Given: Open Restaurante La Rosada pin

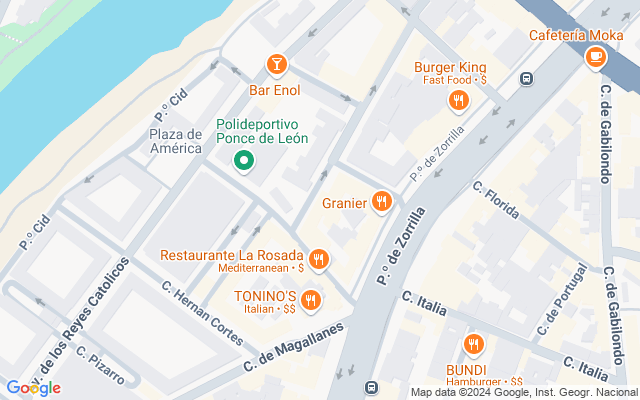Looking at the screenshot, I should click(x=319, y=260).
